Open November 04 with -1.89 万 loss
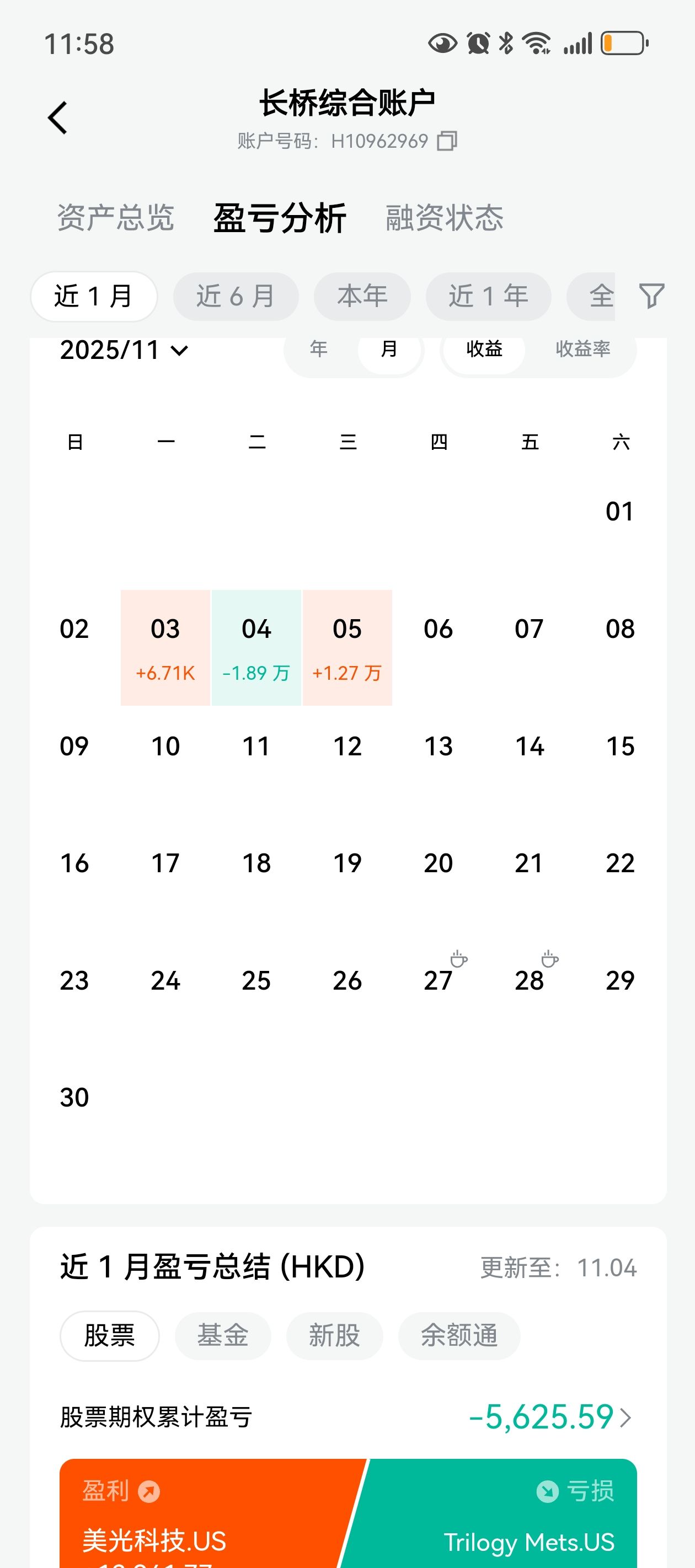 pos(256,647)
